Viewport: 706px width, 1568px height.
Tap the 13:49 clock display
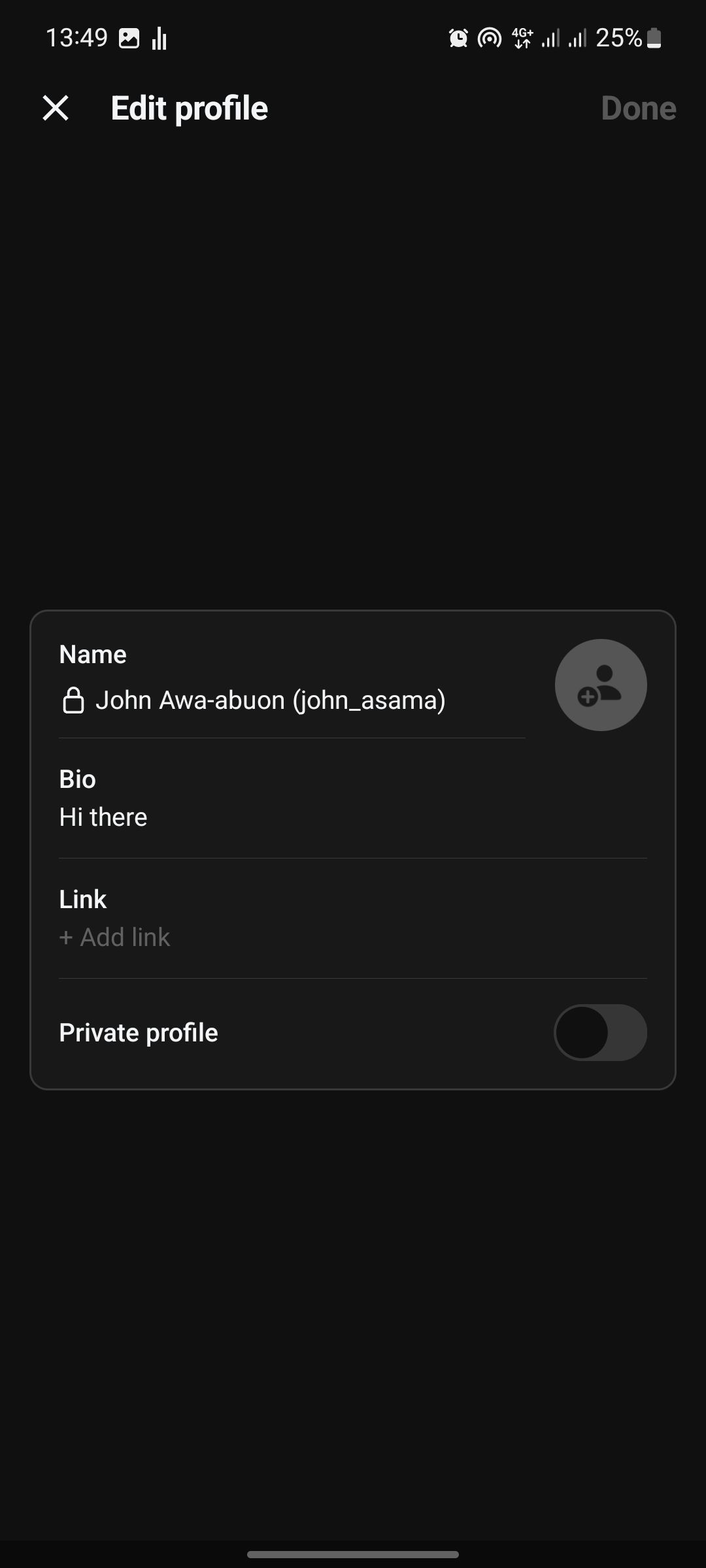pyautogui.click(x=77, y=37)
